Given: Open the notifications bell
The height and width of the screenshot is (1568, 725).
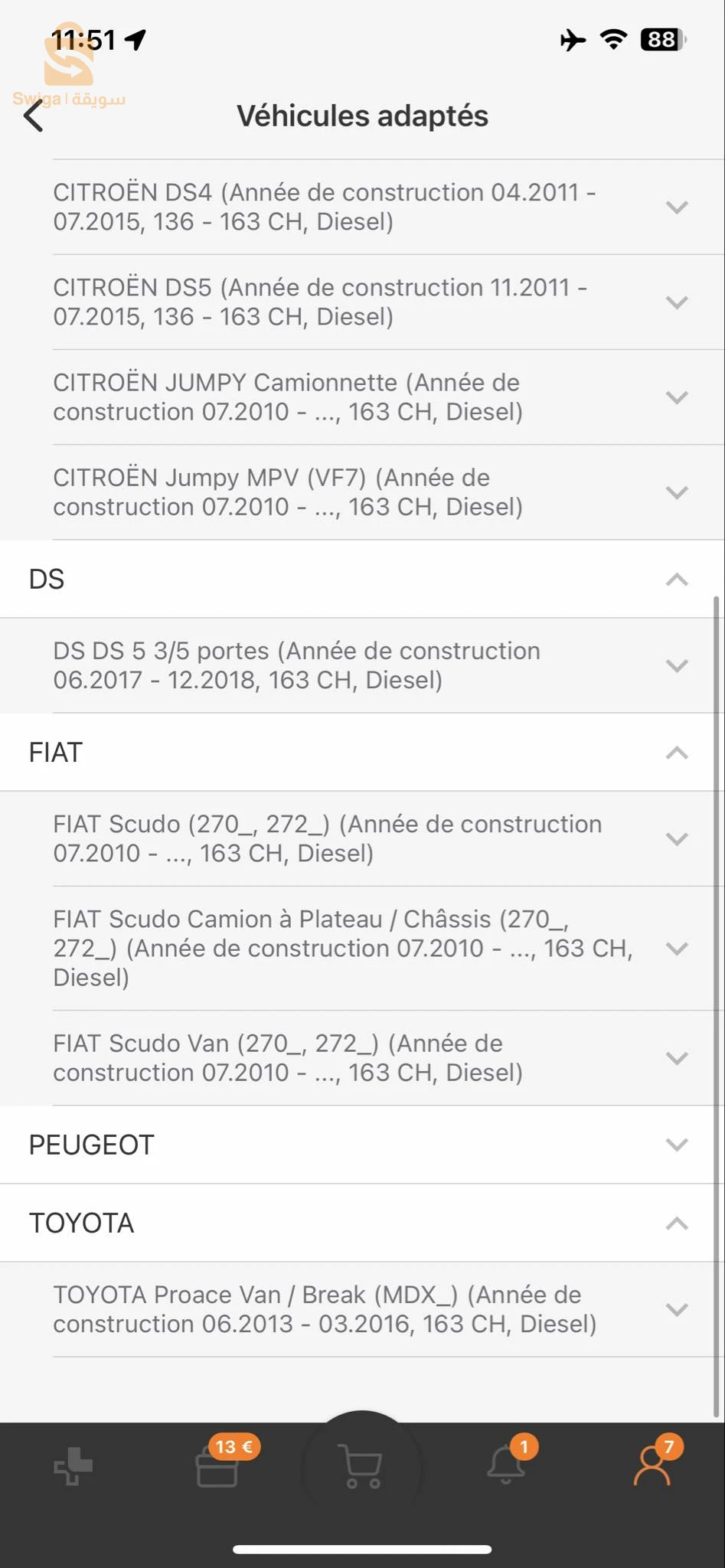Looking at the screenshot, I should 507,1464.
